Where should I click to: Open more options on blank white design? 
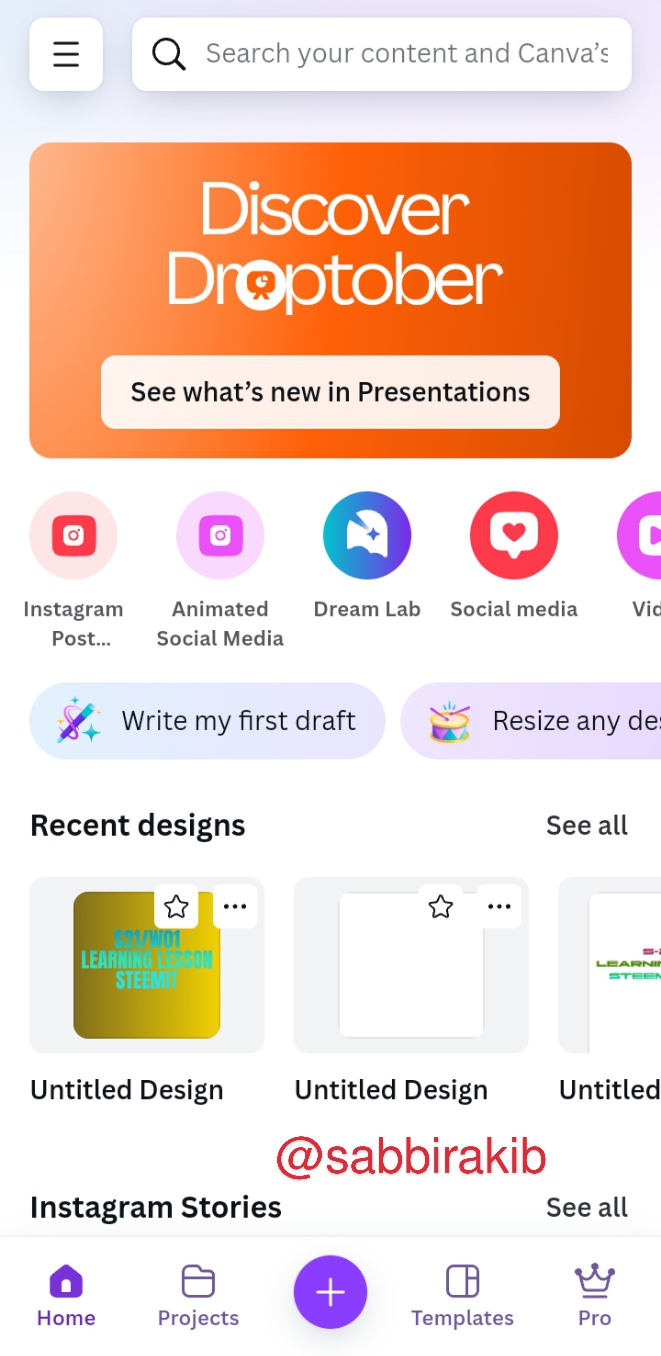pyautogui.click(x=499, y=907)
